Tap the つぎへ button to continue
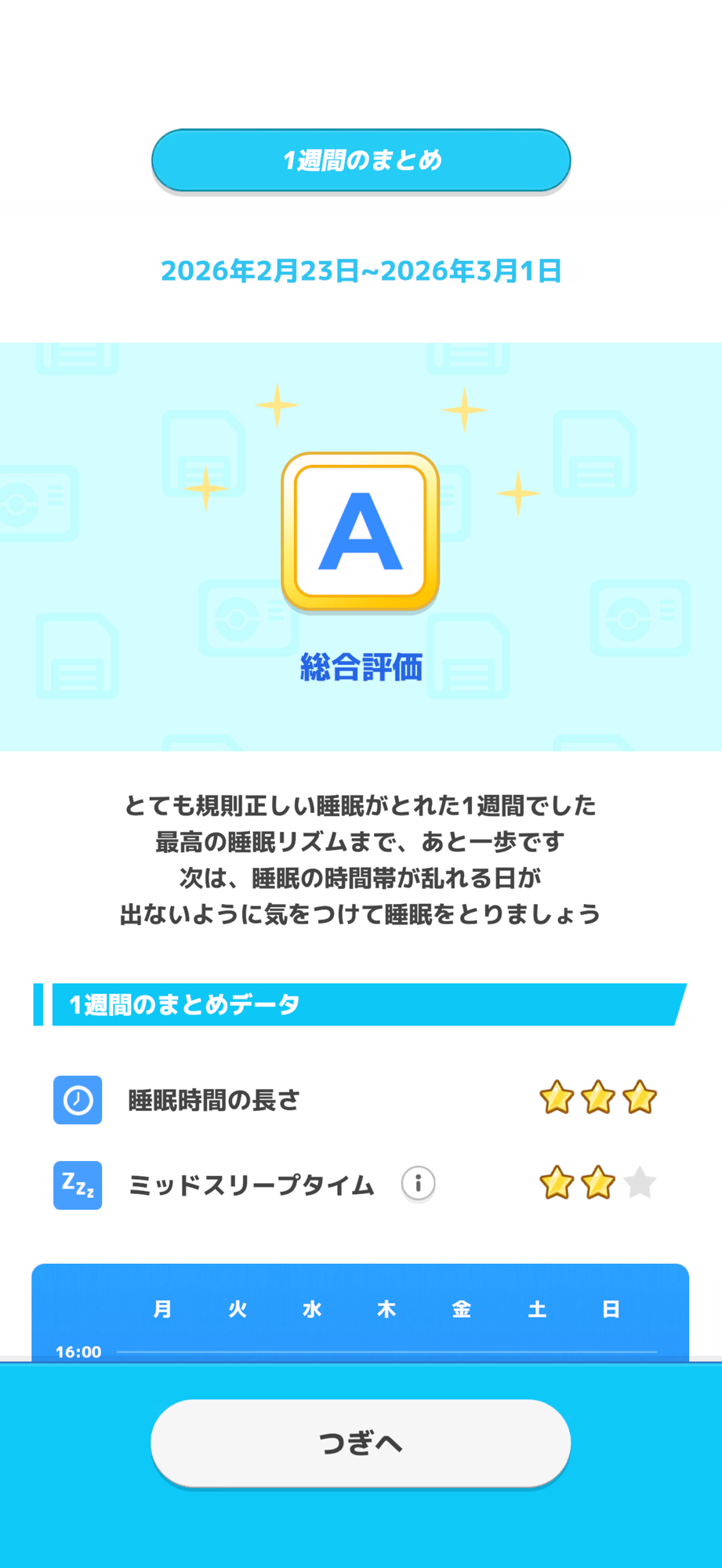722x1568 pixels. pyautogui.click(x=361, y=1443)
